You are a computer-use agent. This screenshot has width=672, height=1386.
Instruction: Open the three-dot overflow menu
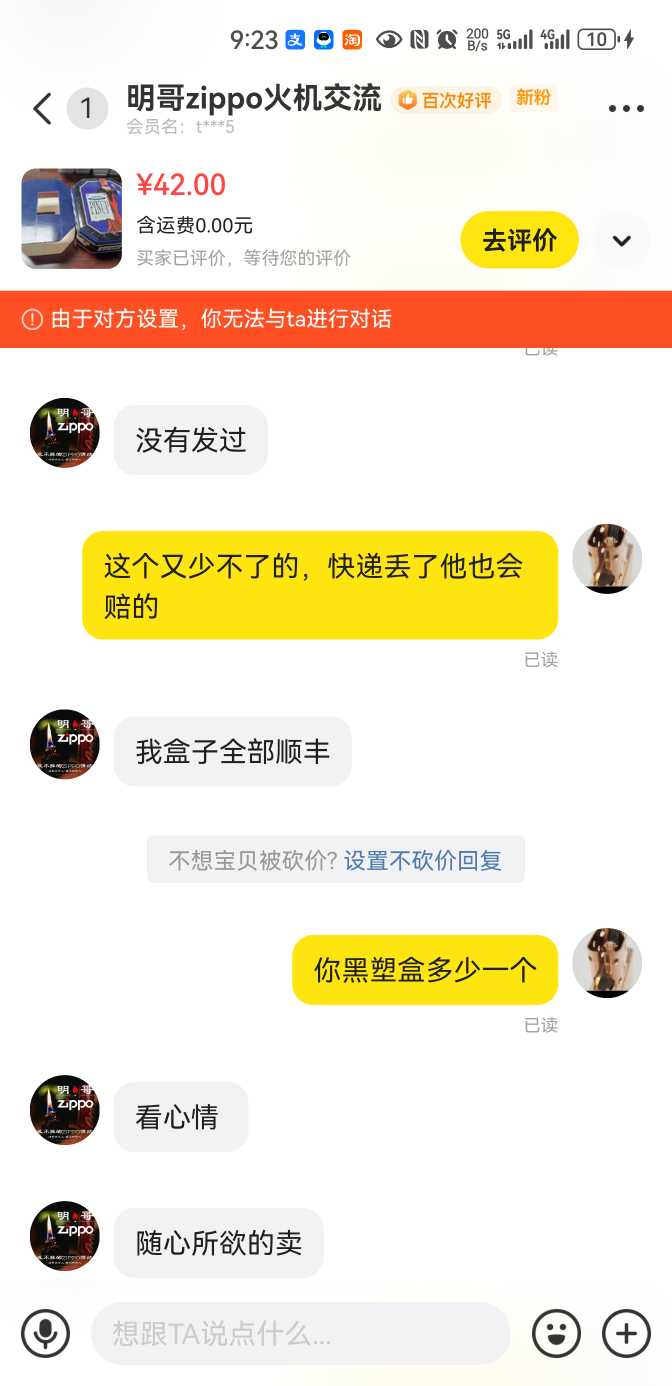626,109
